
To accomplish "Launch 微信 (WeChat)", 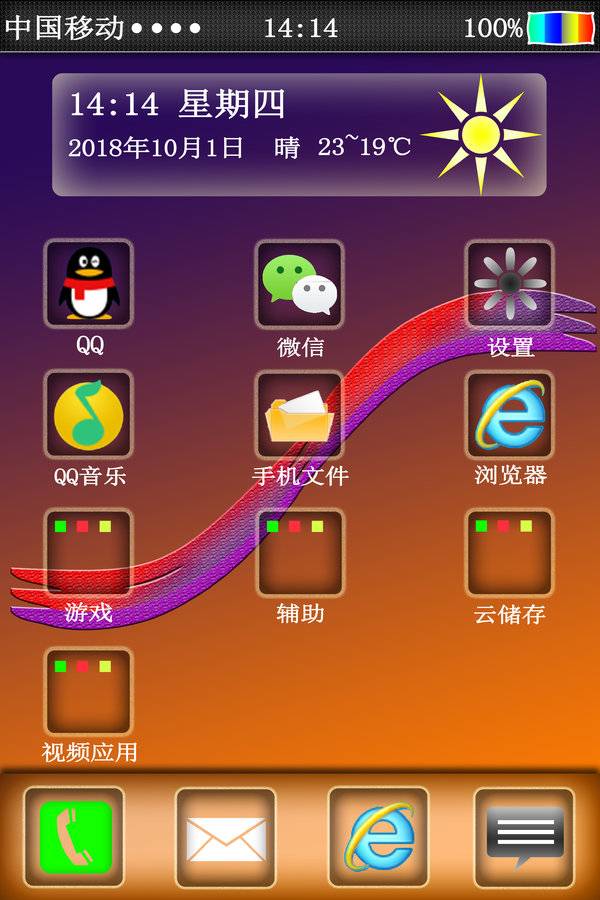I will [299, 284].
